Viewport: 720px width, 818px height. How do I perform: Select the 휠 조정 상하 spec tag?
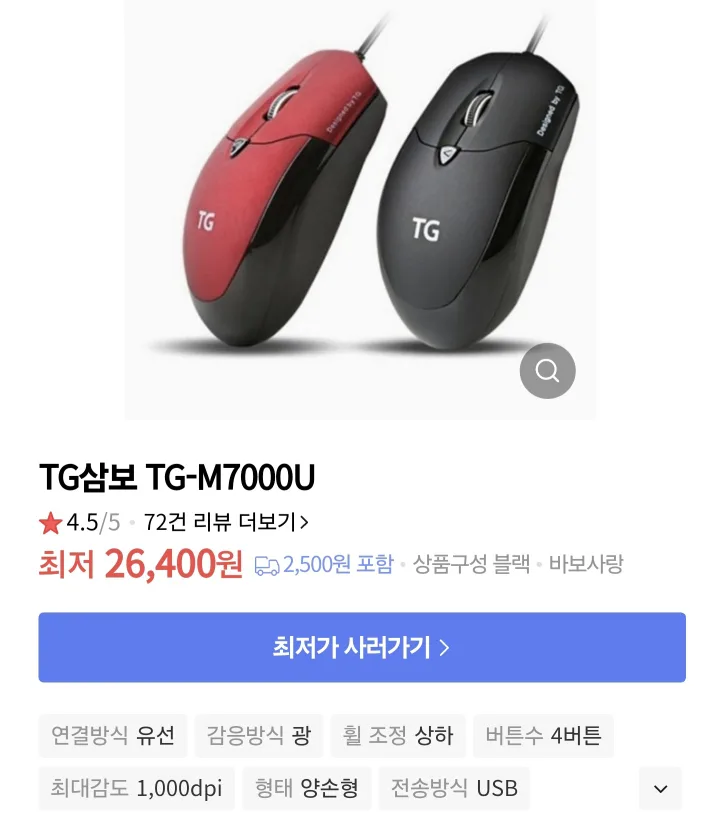[x=400, y=735]
